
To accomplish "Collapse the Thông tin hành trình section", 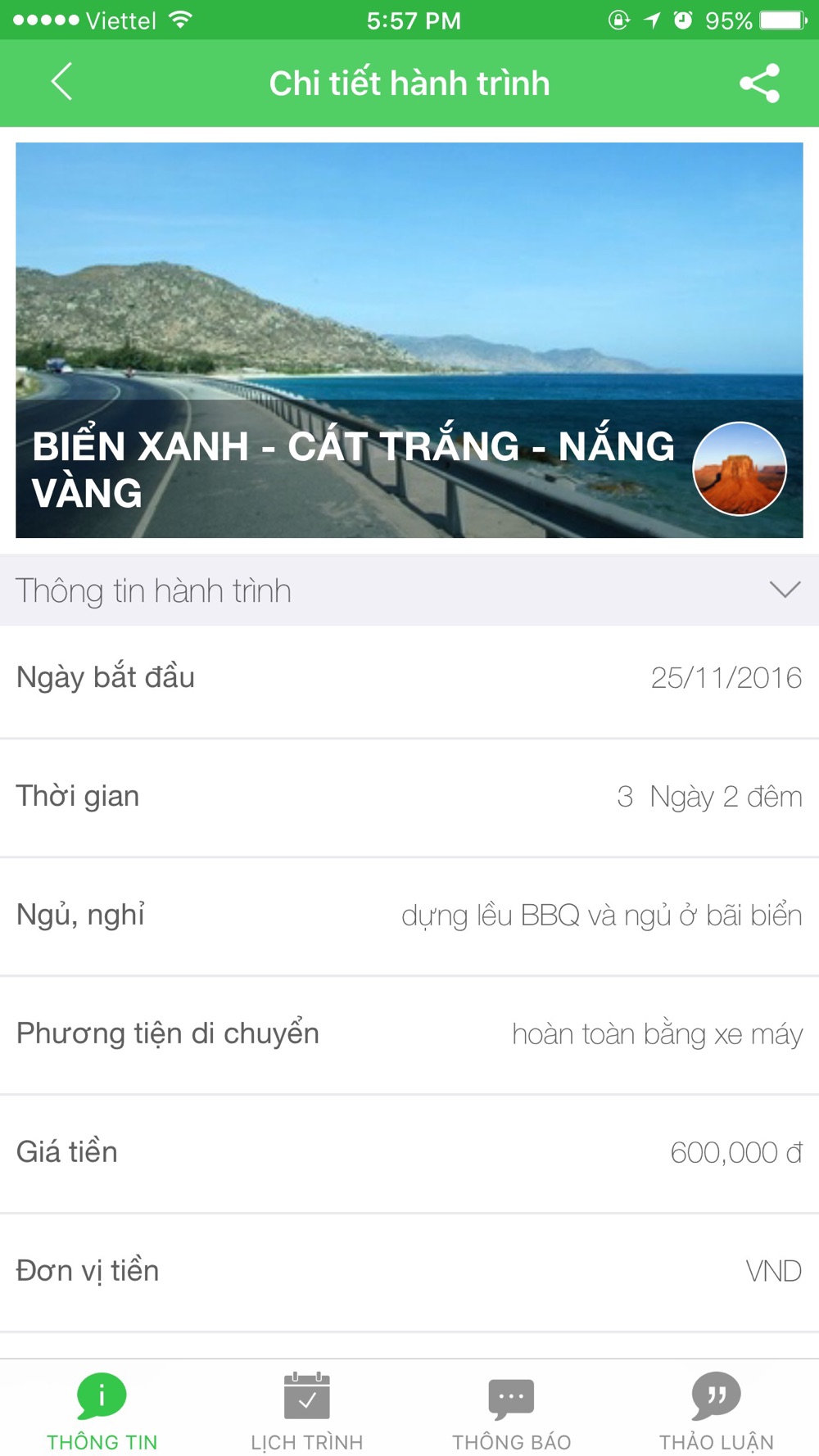I will pyautogui.click(x=784, y=590).
